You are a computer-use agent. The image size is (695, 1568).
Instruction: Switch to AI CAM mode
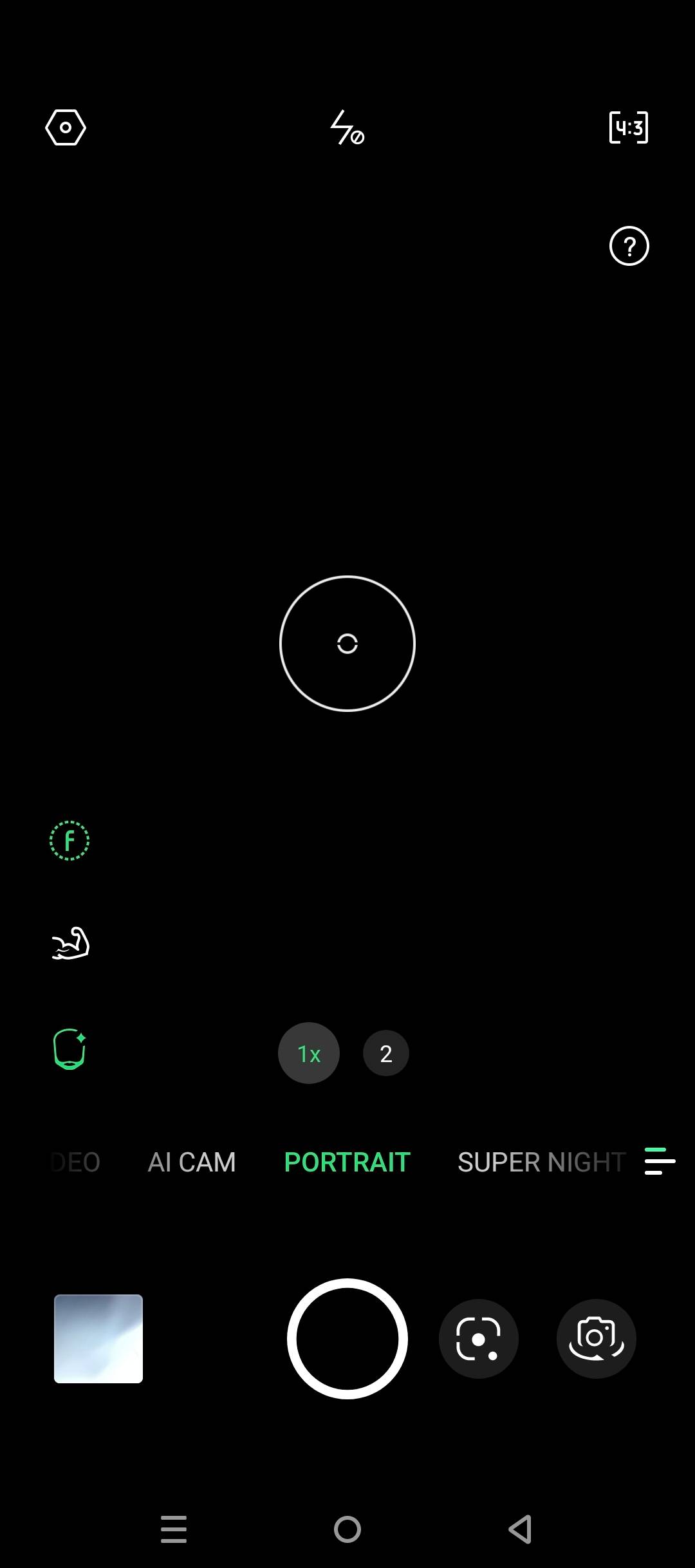(192, 1162)
